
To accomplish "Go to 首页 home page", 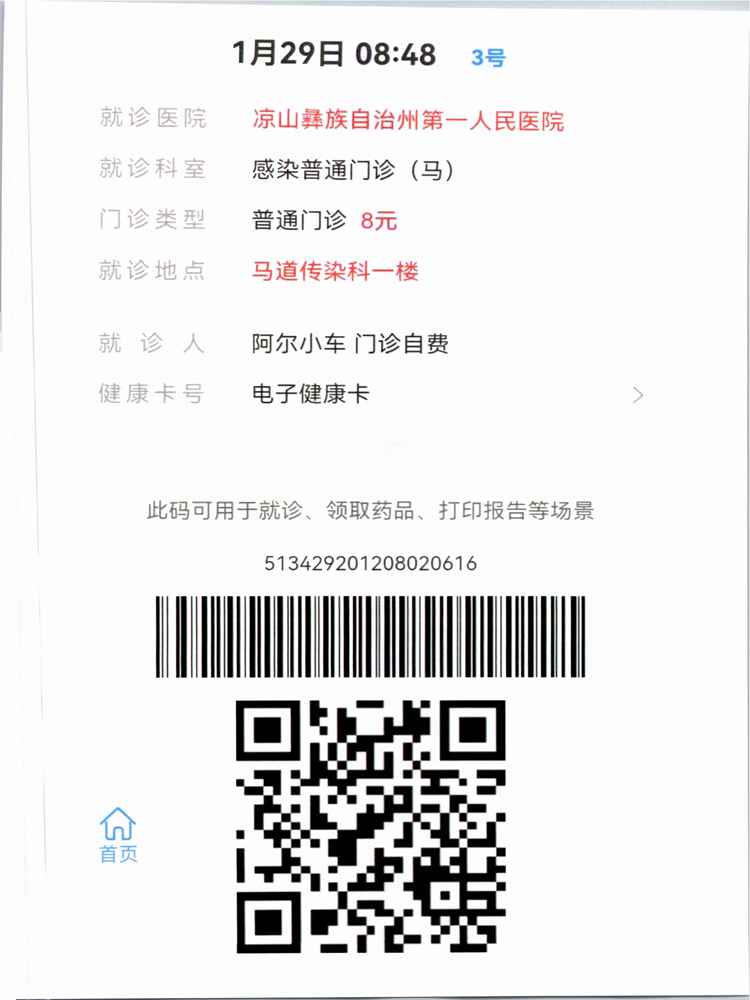I will coord(118,835).
